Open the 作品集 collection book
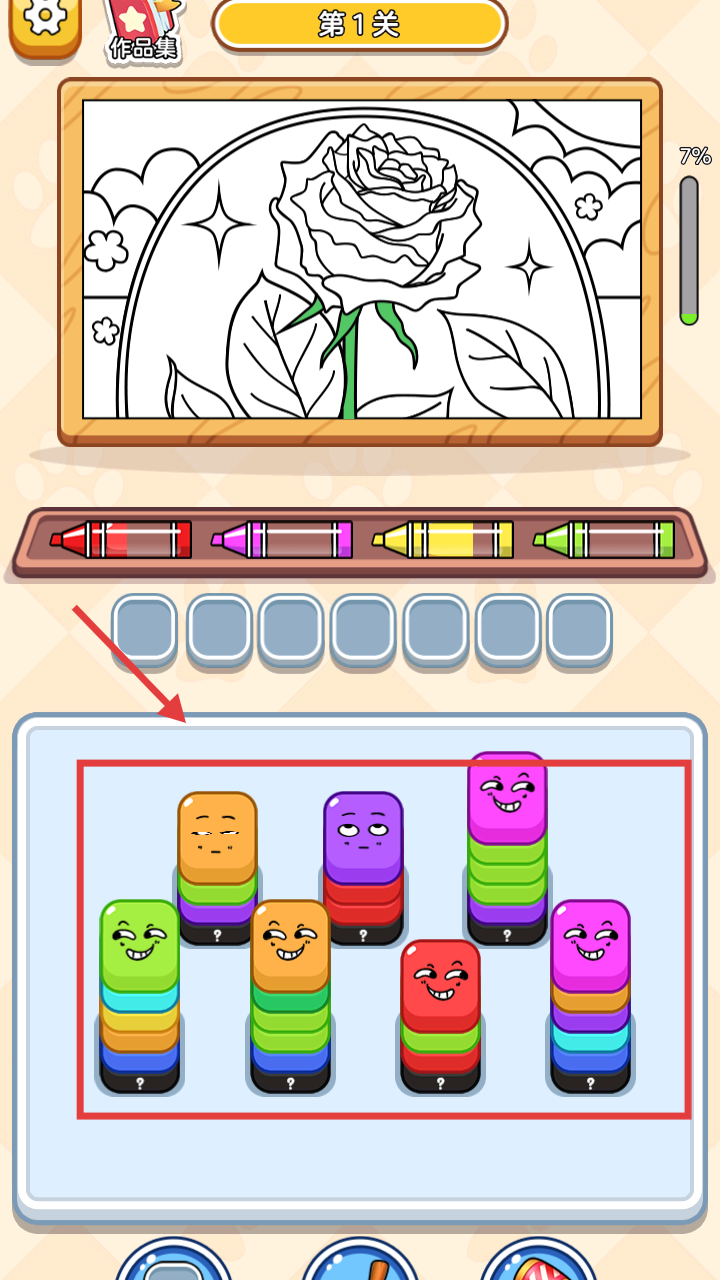The width and height of the screenshot is (720, 1280). [x=145, y=30]
